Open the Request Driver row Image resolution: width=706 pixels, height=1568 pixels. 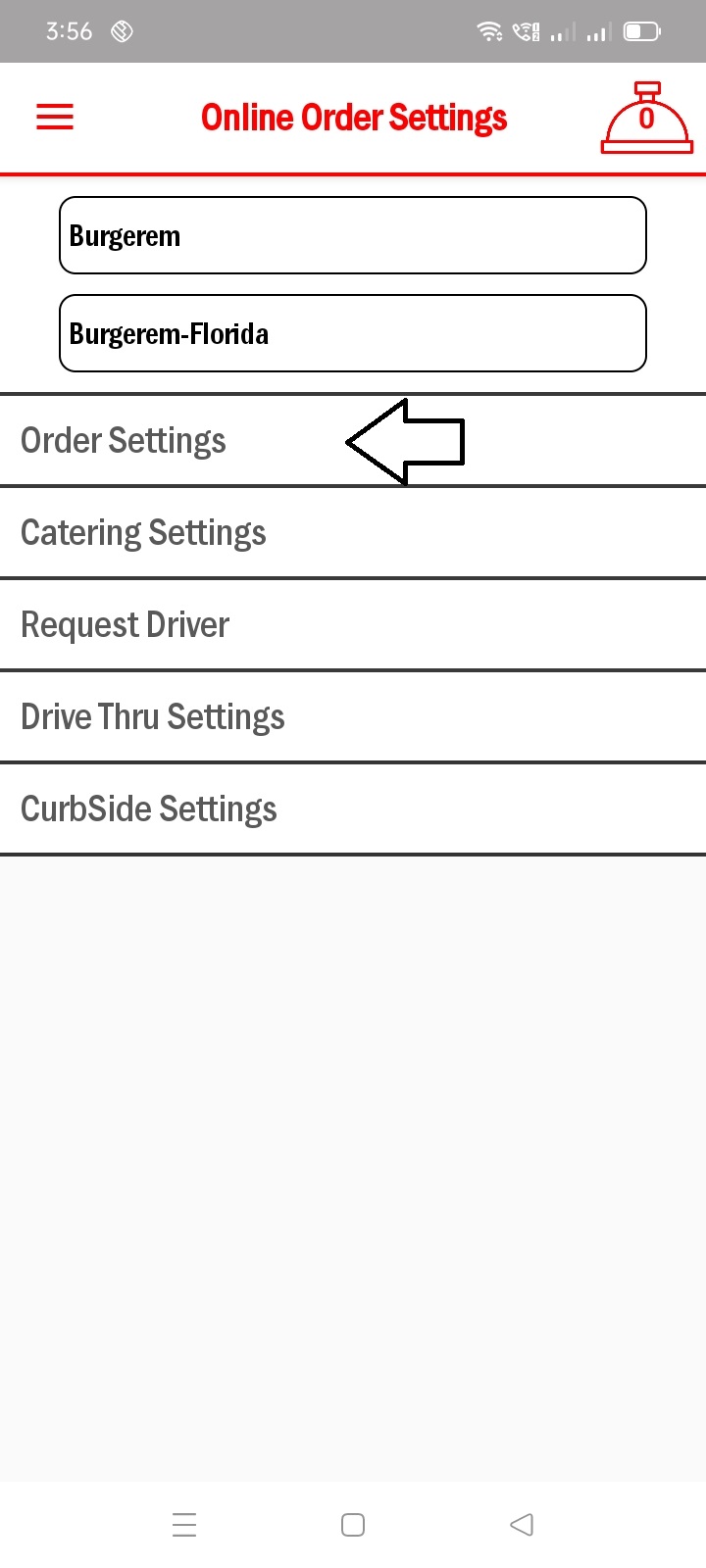126,625
